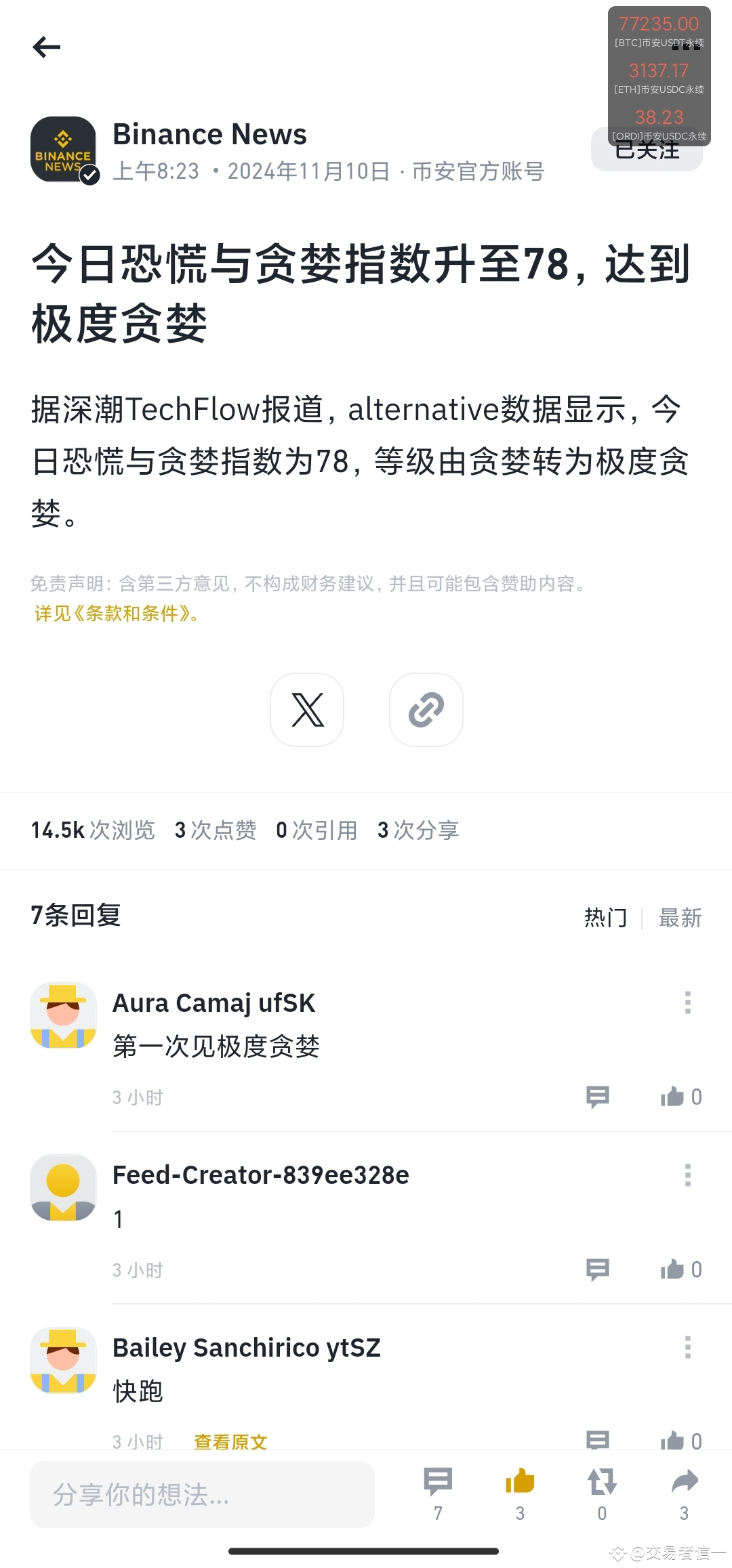This screenshot has height=1568, width=732.
Task: Open options for Feed-Creator-839ee328e's comment
Action: click(687, 1174)
